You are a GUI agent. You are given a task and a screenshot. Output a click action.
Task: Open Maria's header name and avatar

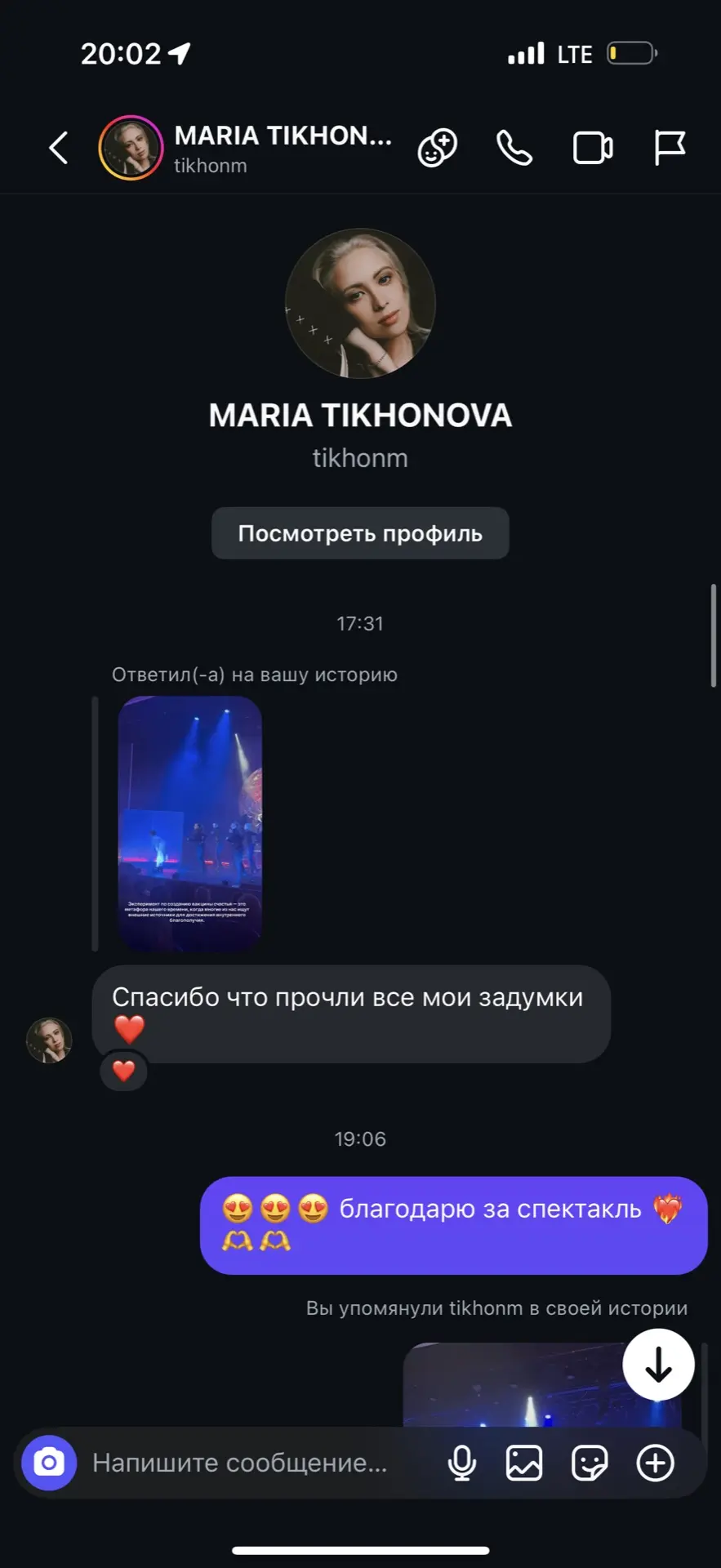(x=245, y=148)
